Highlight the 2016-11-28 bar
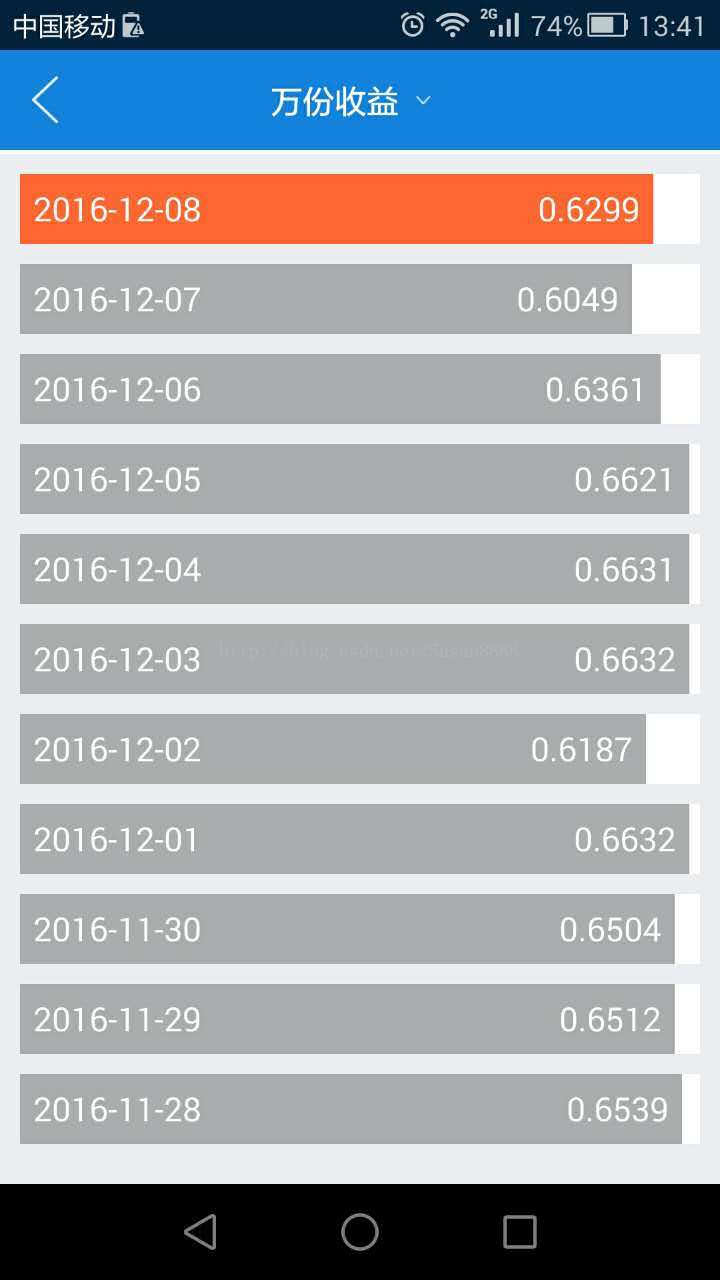This screenshot has width=720, height=1280. [x=351, y=1109]
